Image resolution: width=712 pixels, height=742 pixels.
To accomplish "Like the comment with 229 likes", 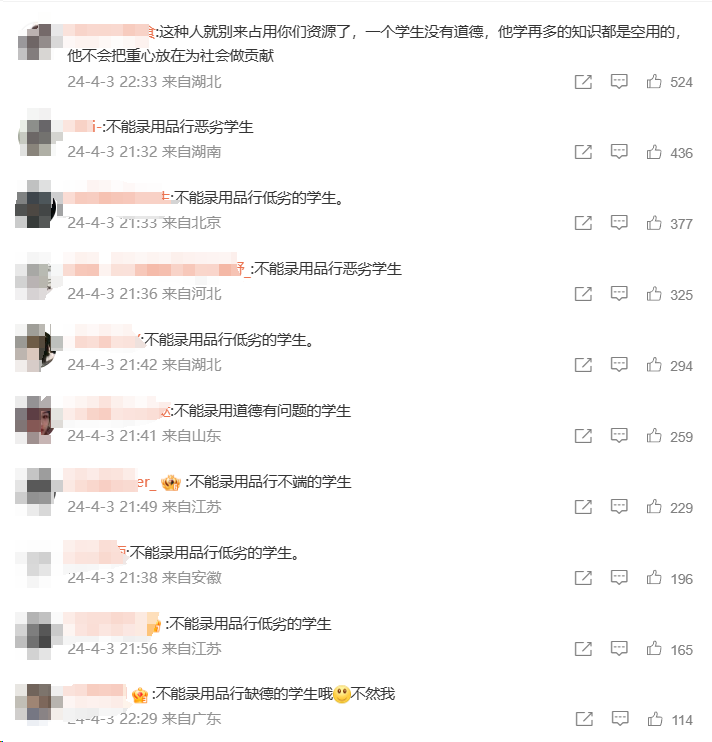I will (x=654, y=507).
